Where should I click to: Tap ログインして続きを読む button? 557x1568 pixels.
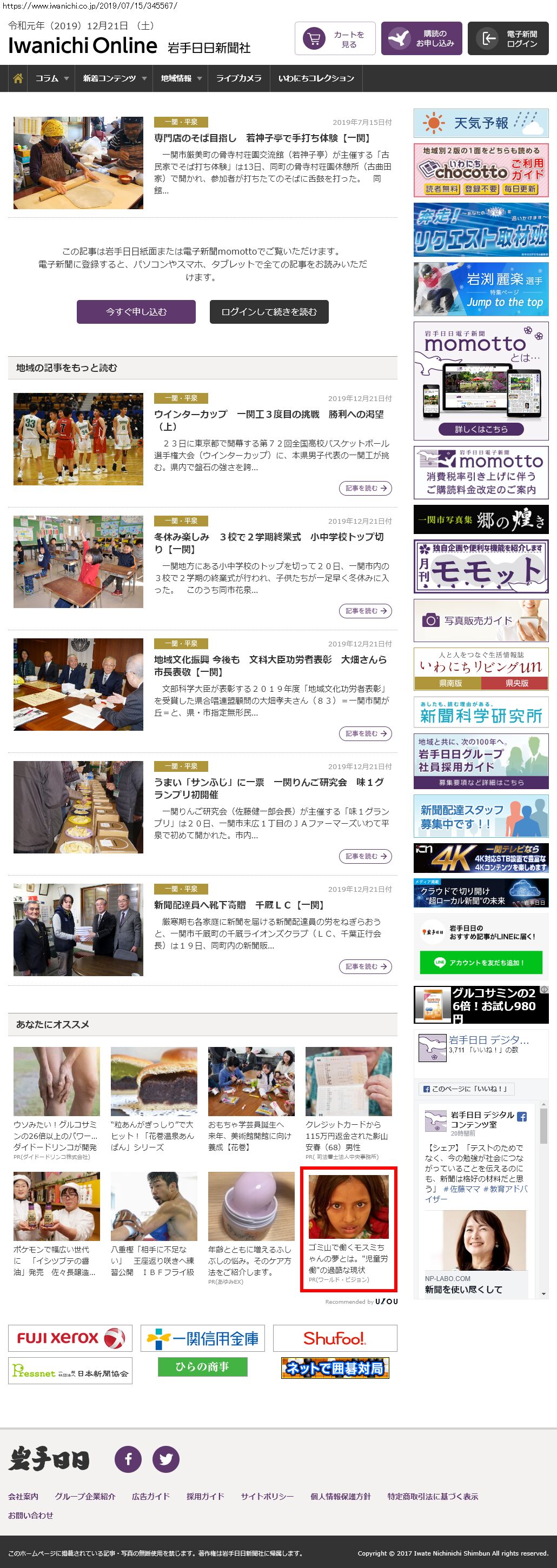[x=268, y=312]
